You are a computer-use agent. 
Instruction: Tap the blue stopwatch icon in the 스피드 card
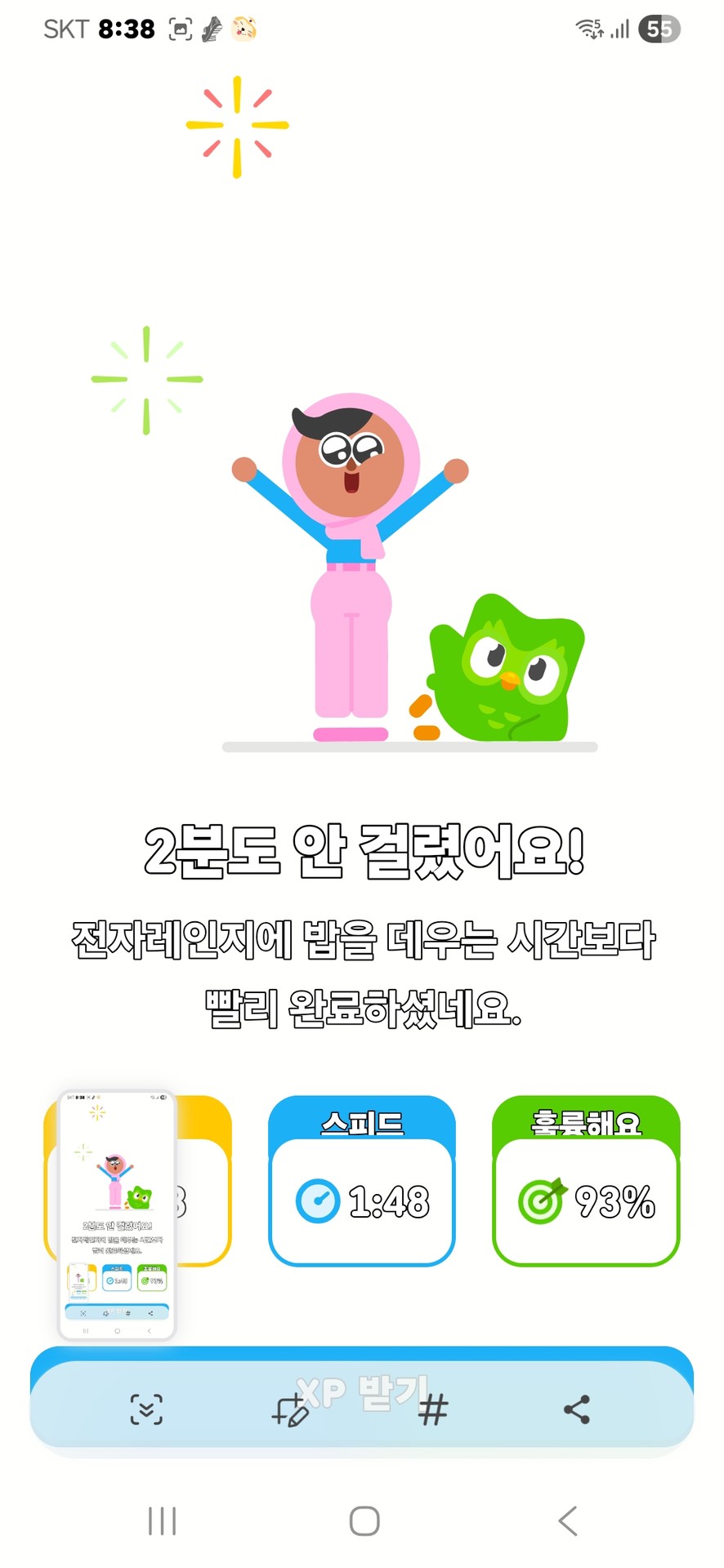[x=320, y=1200]
